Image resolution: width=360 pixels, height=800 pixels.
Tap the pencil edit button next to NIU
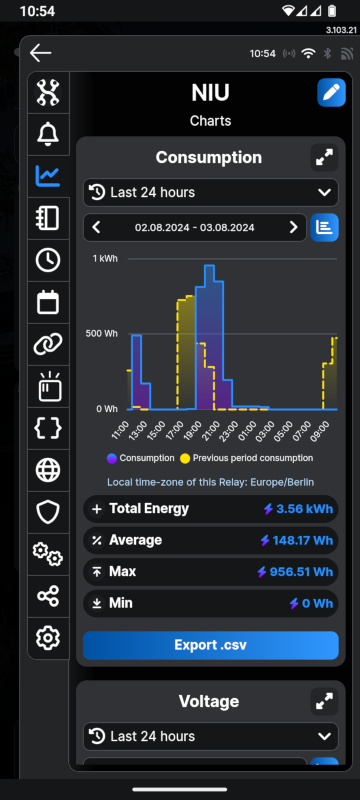(x=331, y=92)
